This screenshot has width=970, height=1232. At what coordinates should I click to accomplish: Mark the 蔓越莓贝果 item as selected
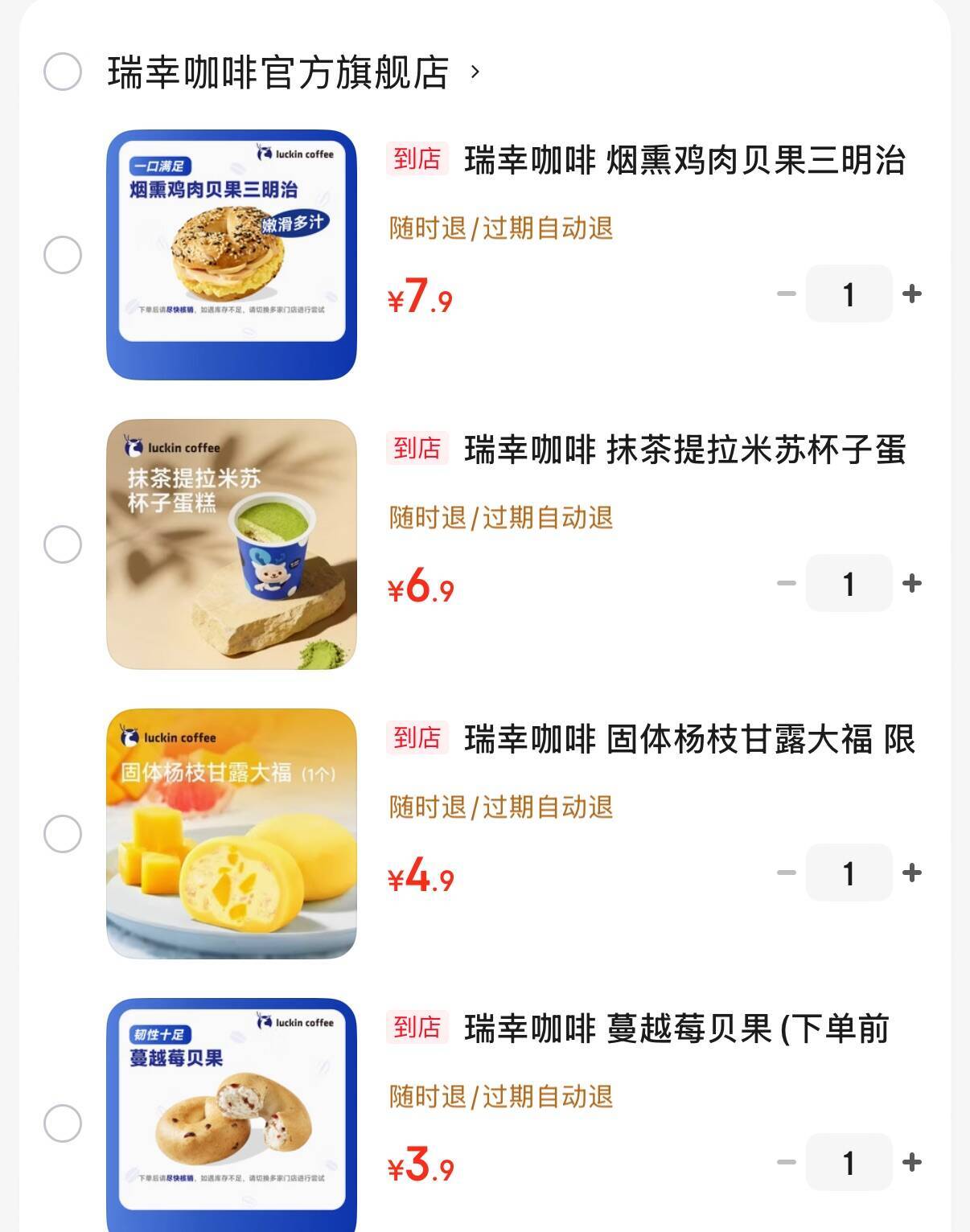(63, 1123)
